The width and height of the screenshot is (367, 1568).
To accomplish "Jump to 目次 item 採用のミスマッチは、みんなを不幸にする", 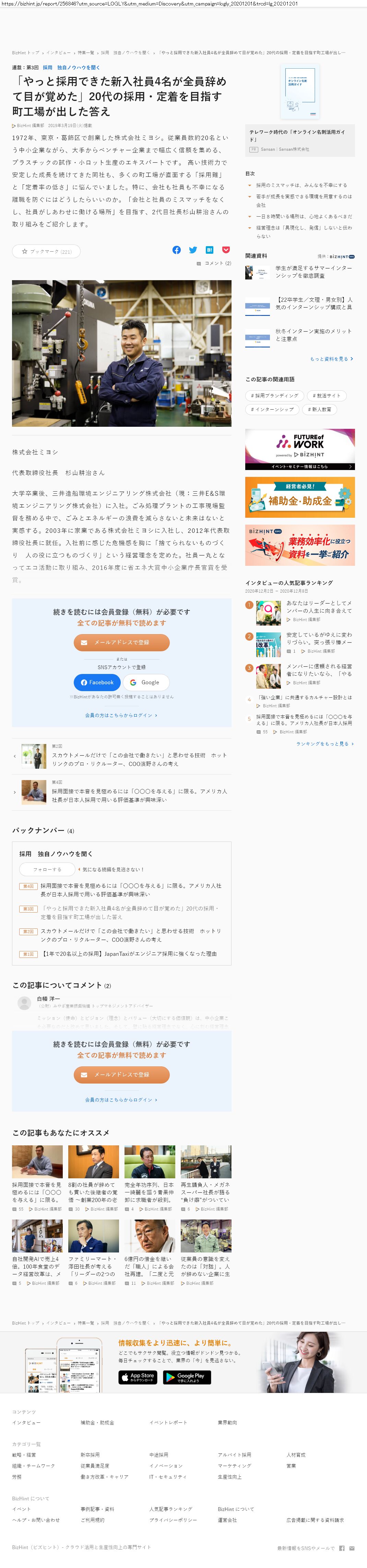I will pos(301,185).
